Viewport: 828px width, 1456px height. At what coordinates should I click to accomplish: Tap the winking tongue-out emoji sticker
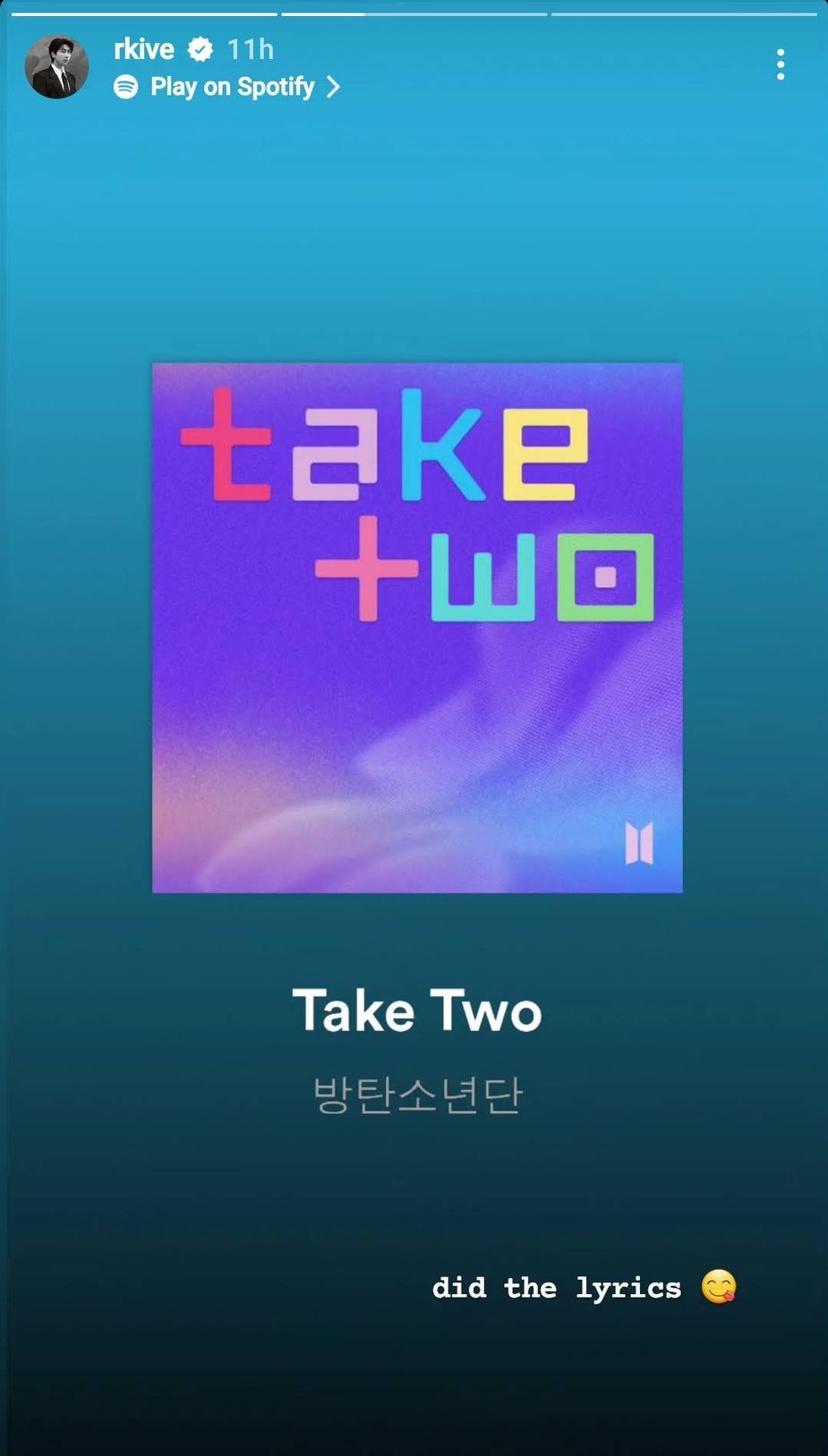click(719, 1287)
